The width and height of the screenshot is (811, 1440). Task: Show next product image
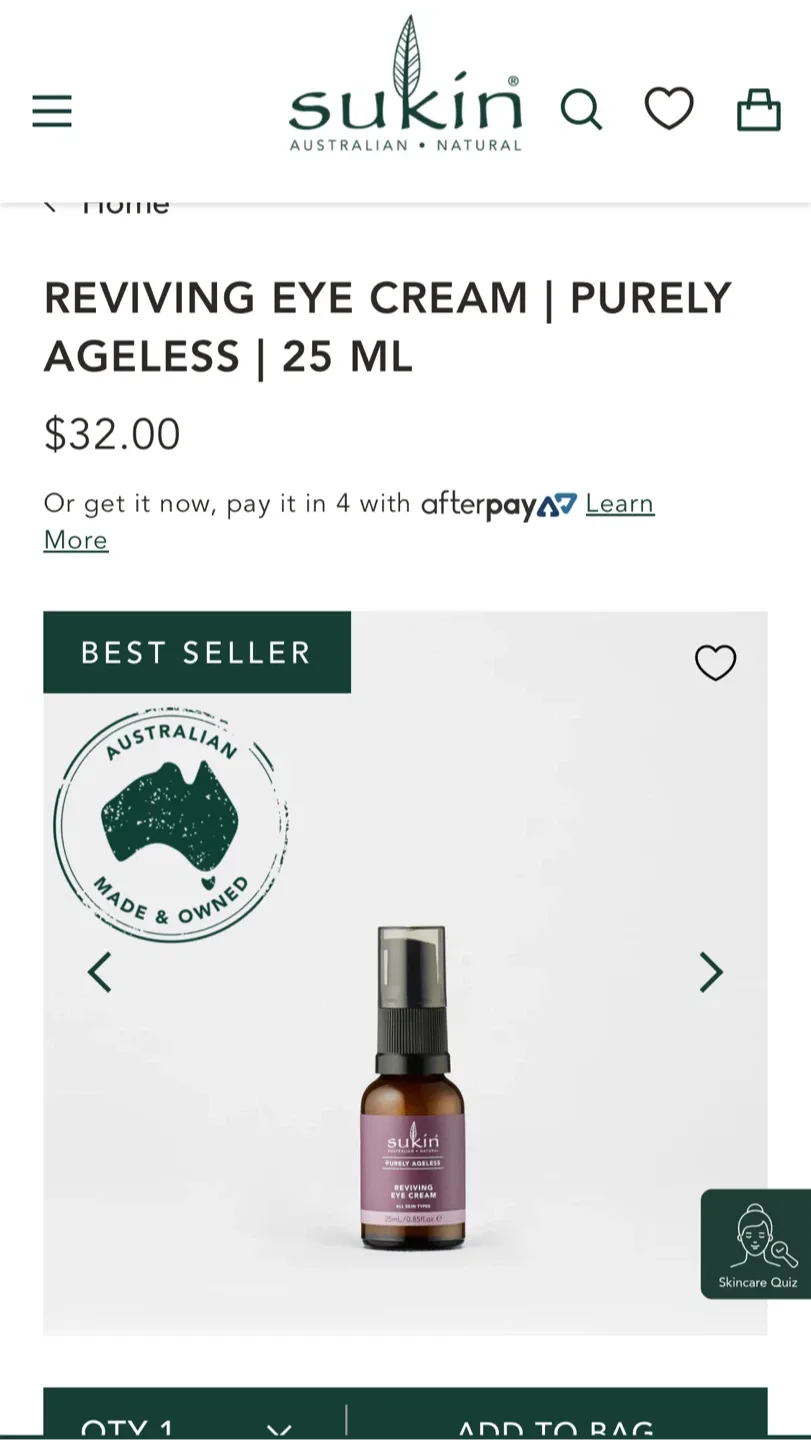710,972
